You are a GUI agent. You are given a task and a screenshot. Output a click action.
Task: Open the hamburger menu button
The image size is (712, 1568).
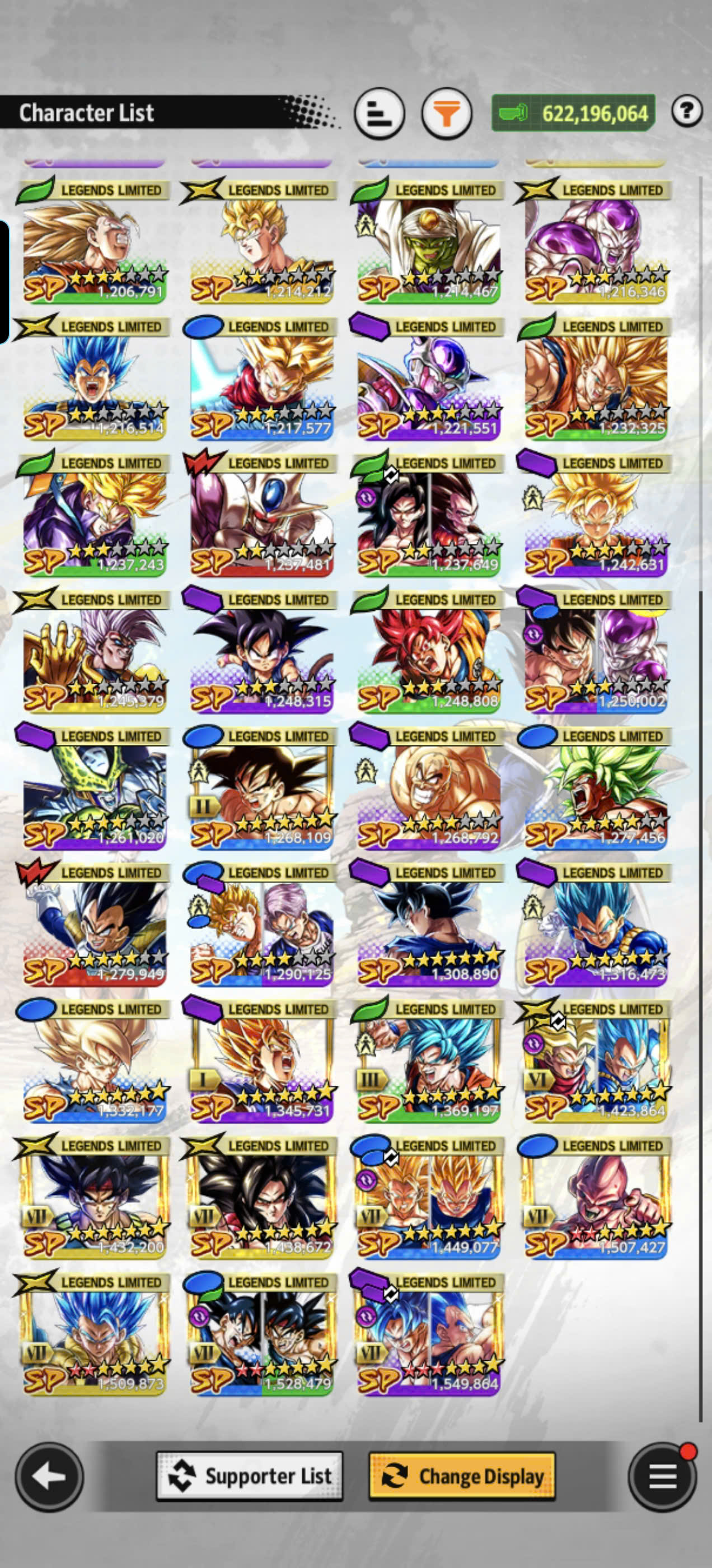pos(663,1477)
